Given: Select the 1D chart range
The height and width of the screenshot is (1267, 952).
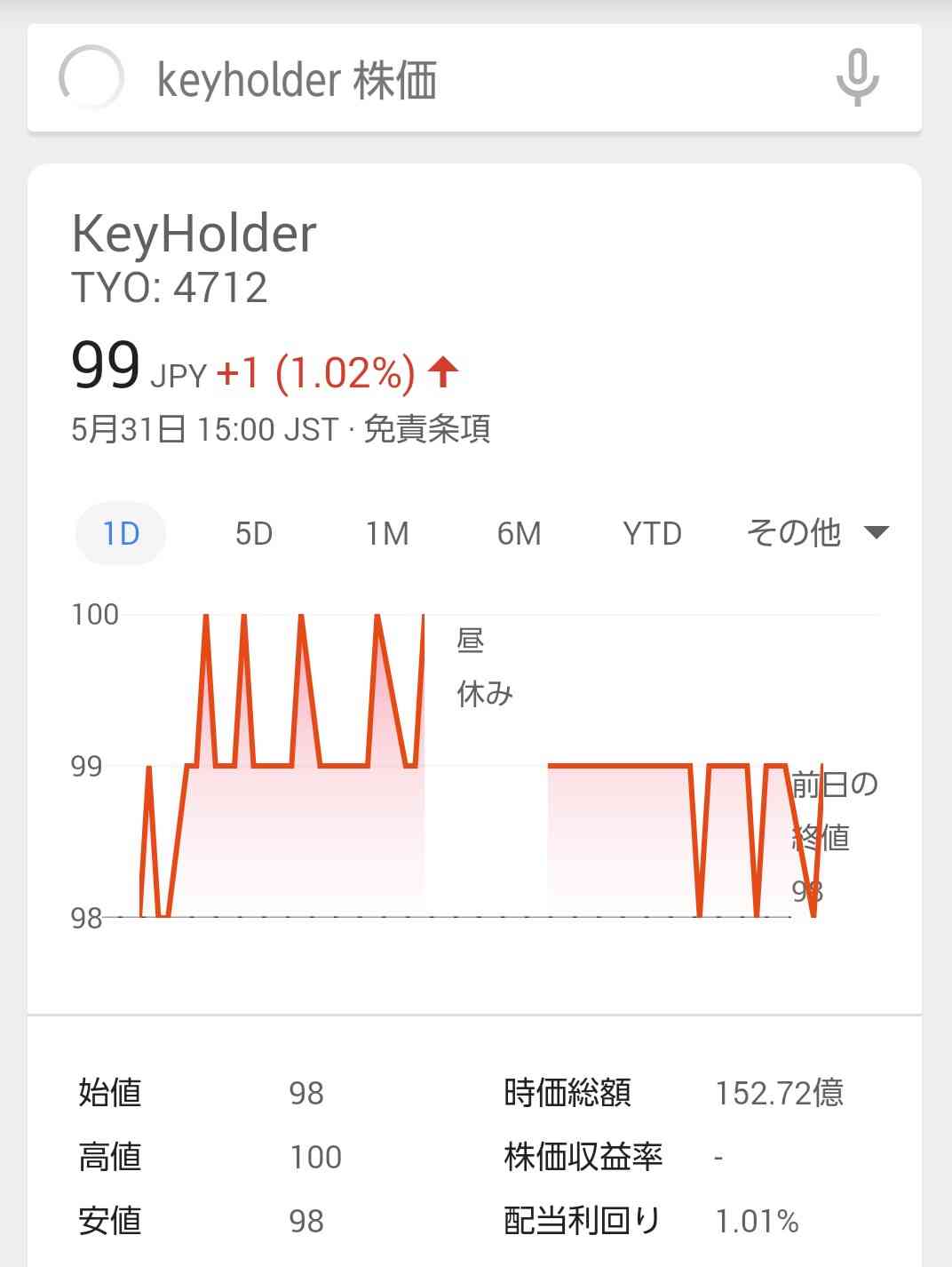Looking at the screenshot, I should (x=121, y=534).
